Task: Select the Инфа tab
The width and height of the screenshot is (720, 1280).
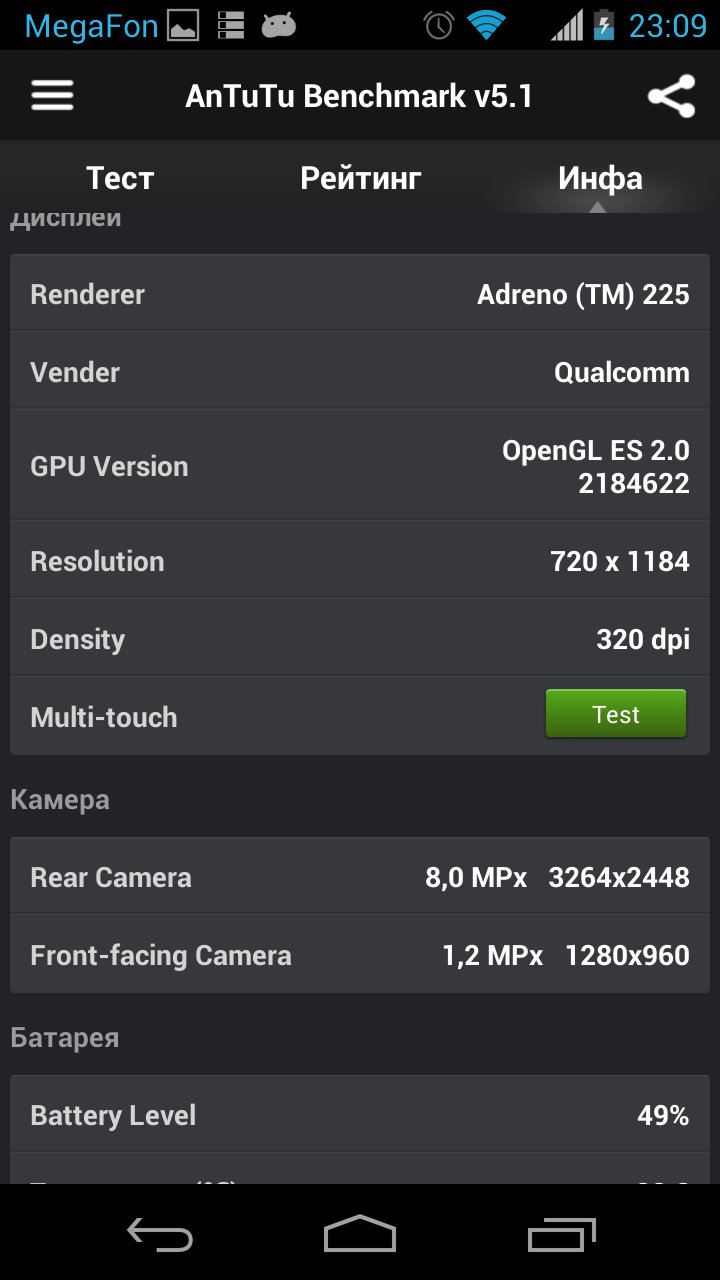Action: coord(600,178)
